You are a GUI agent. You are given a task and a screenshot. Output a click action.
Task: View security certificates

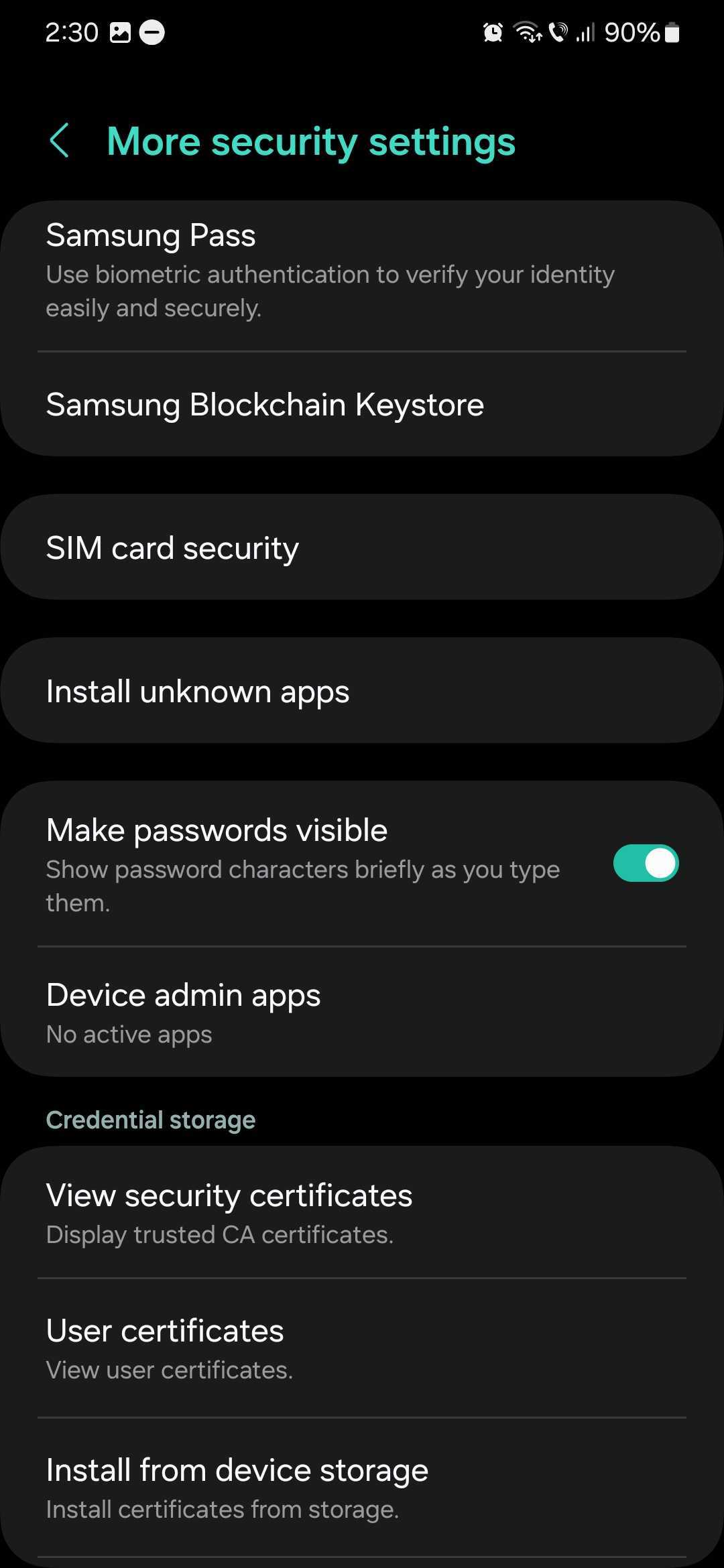pos(362,1212)
